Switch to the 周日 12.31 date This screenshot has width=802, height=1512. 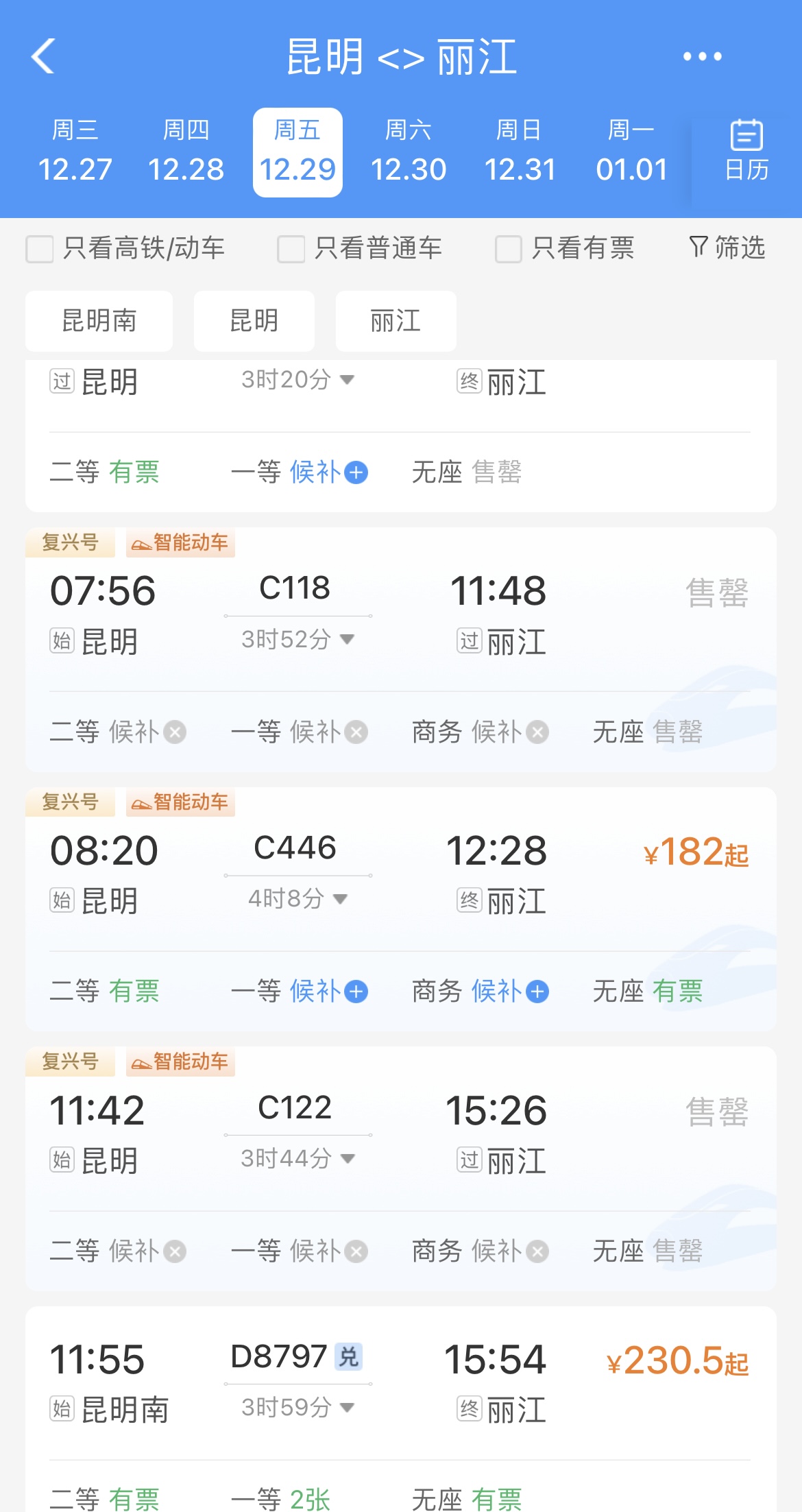[520, 152]
